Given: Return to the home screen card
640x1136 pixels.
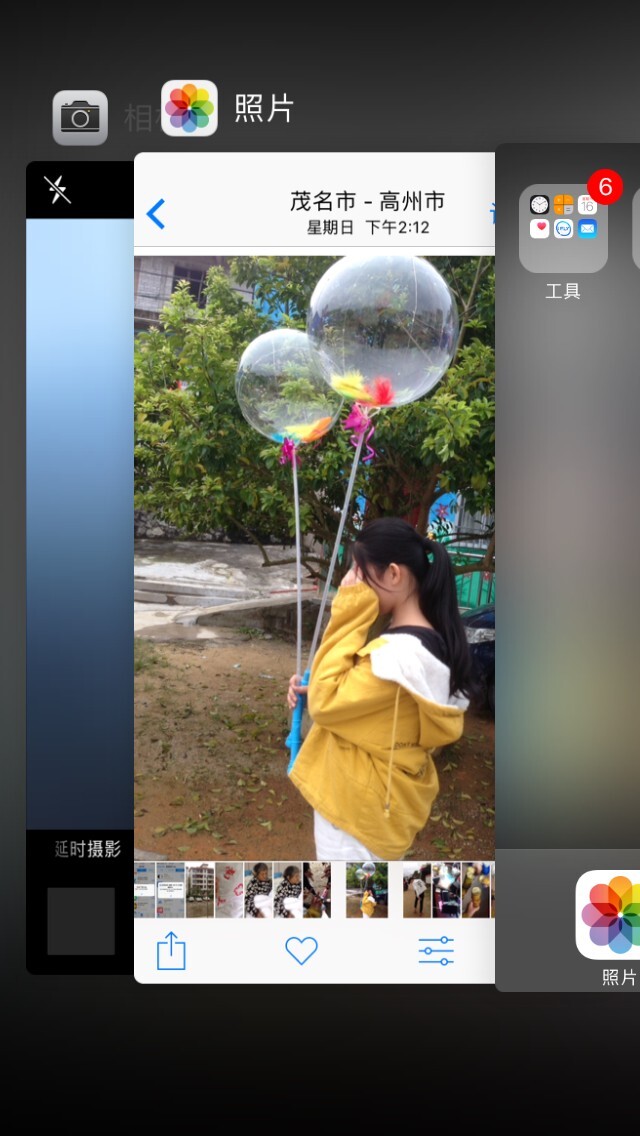Looking at the screenshot, I should pyautogui.click(x=568, y=560).
